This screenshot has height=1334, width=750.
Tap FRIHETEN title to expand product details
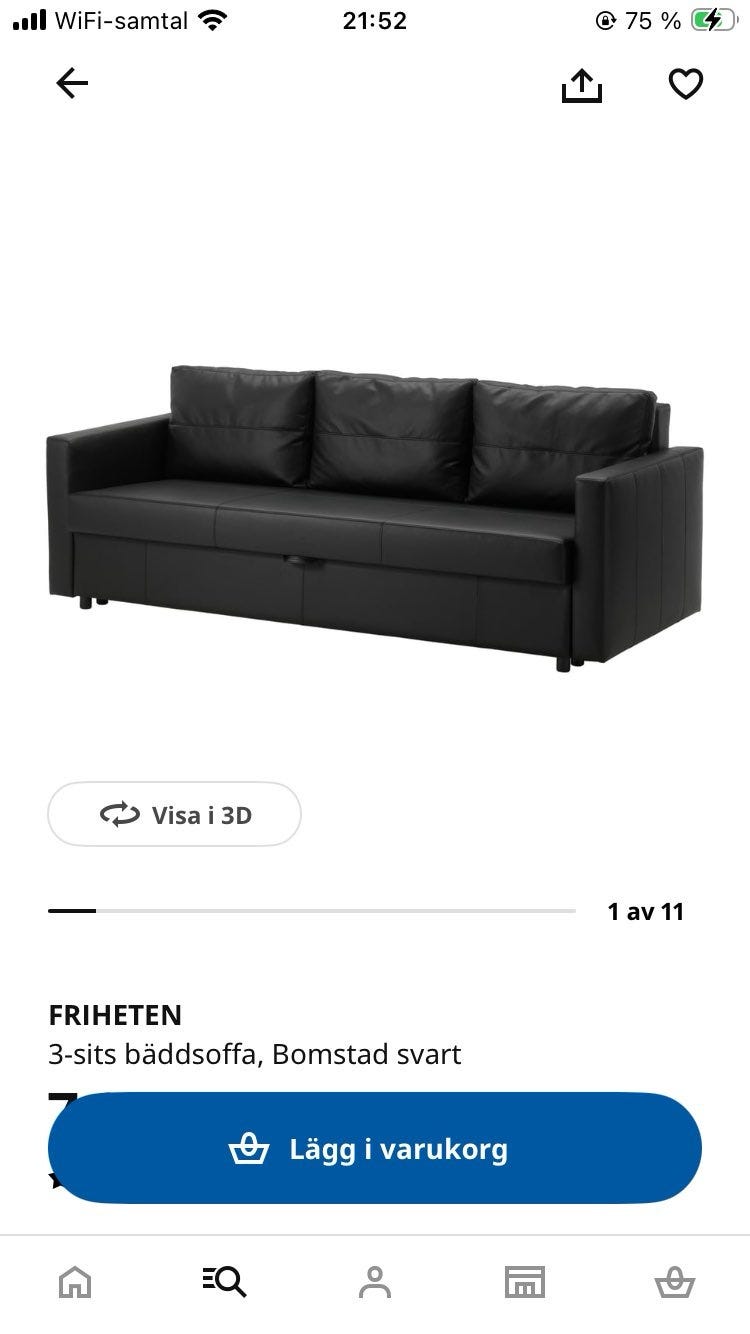115,1015
